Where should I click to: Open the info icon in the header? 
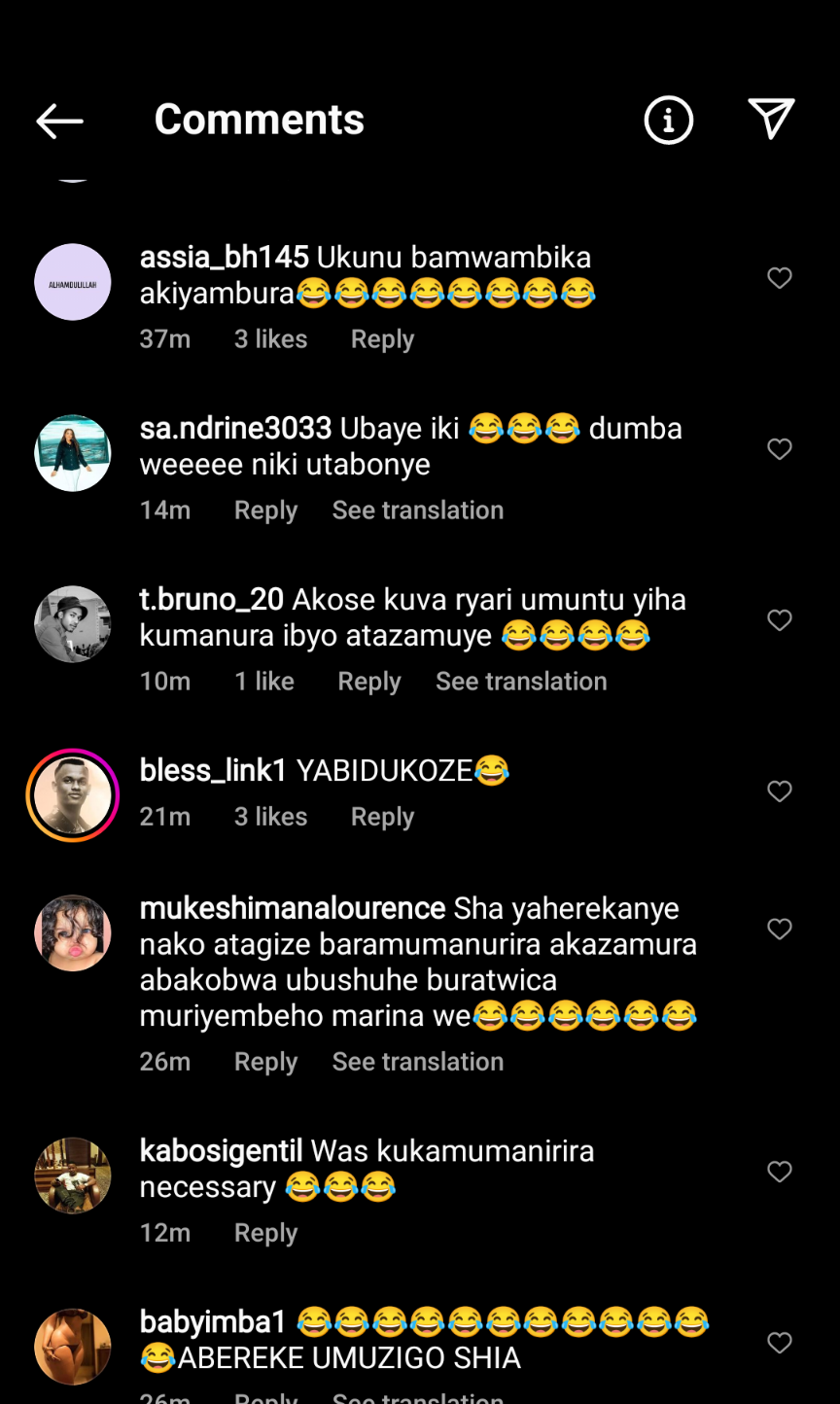[x=668, y=121]
